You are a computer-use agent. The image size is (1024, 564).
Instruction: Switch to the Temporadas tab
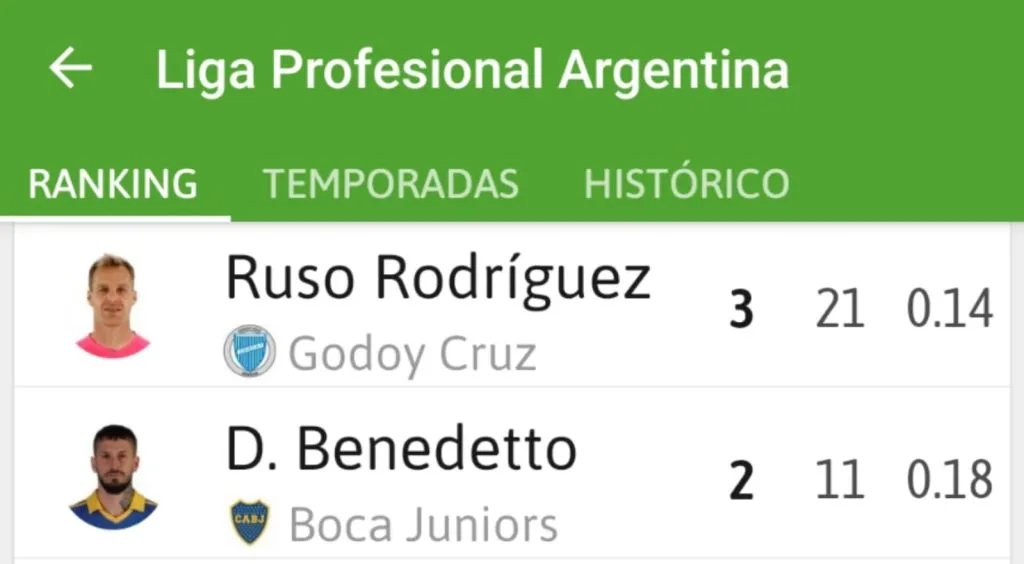390,184
